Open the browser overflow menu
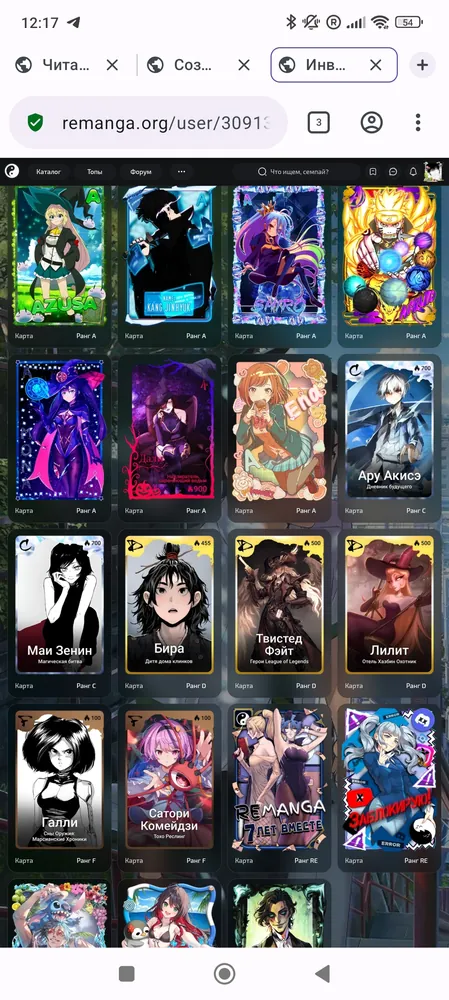 [418, 122]
